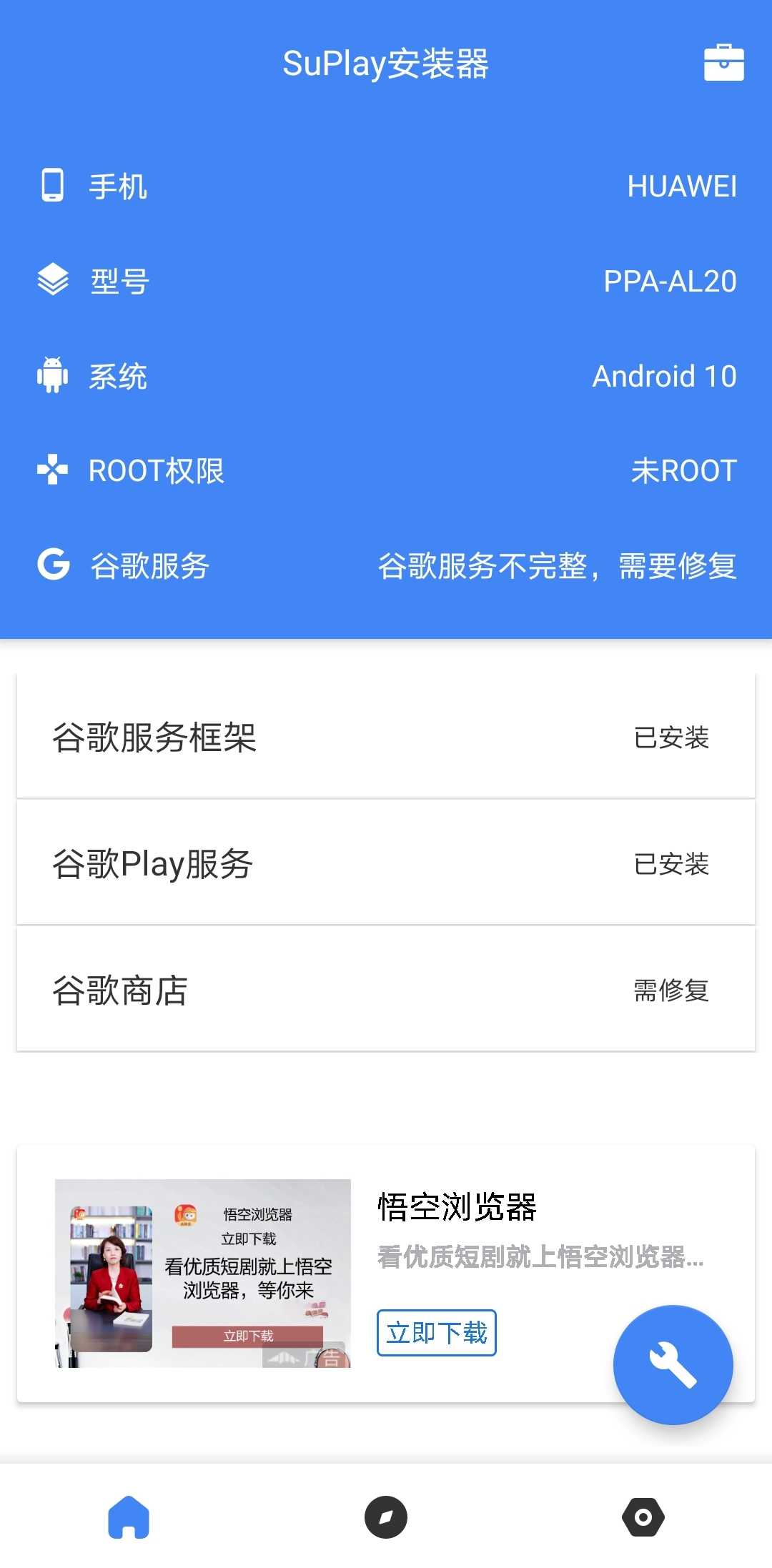Switch to the compass discover tab
Screen dimensions: 772x1568
tap(386, 1517)
